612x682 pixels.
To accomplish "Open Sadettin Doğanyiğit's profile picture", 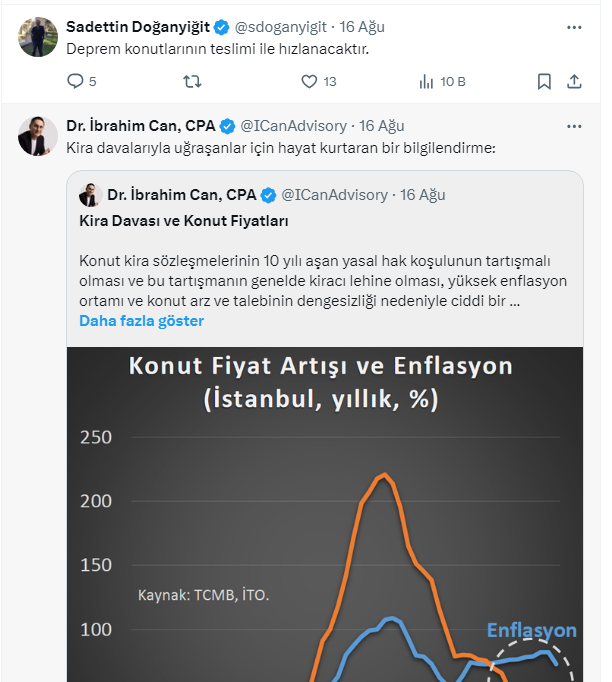I will click(x=38, y=37).
